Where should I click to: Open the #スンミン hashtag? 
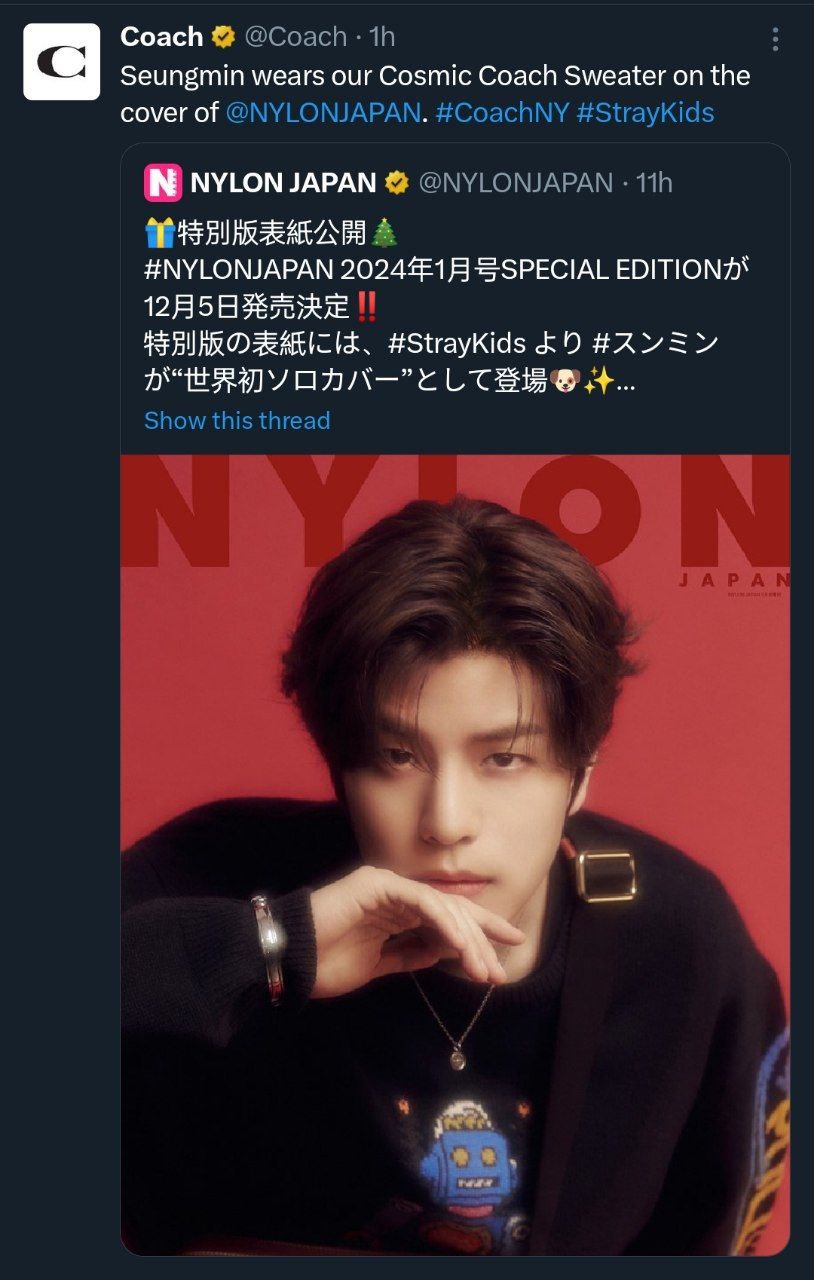point(655,344)
